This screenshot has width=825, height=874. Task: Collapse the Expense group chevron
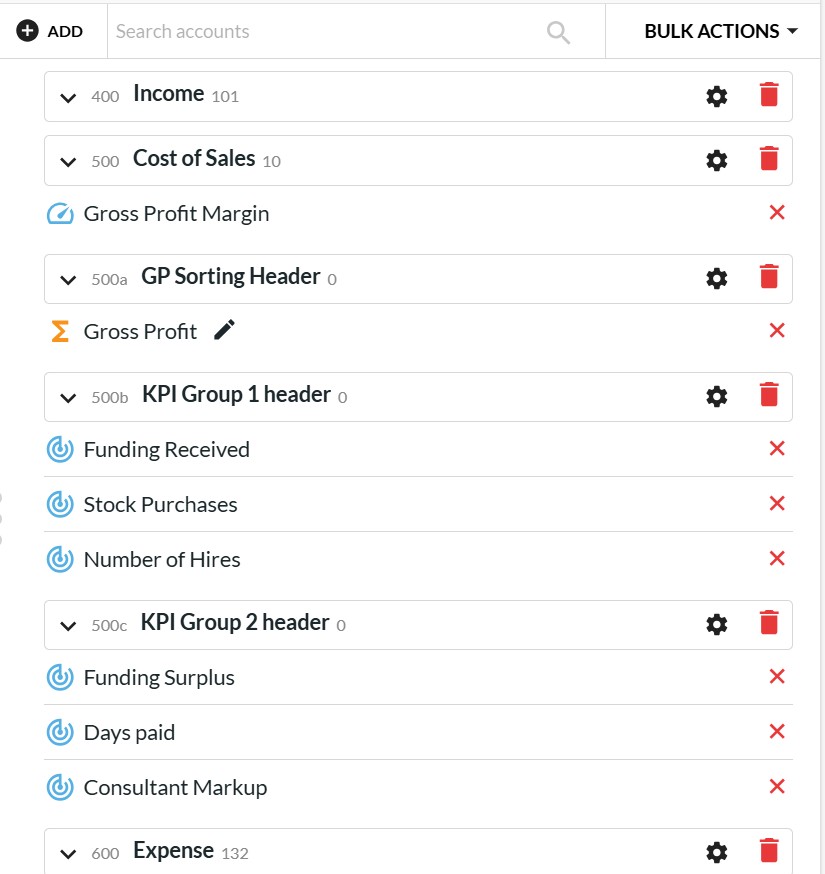click(68, 853)
